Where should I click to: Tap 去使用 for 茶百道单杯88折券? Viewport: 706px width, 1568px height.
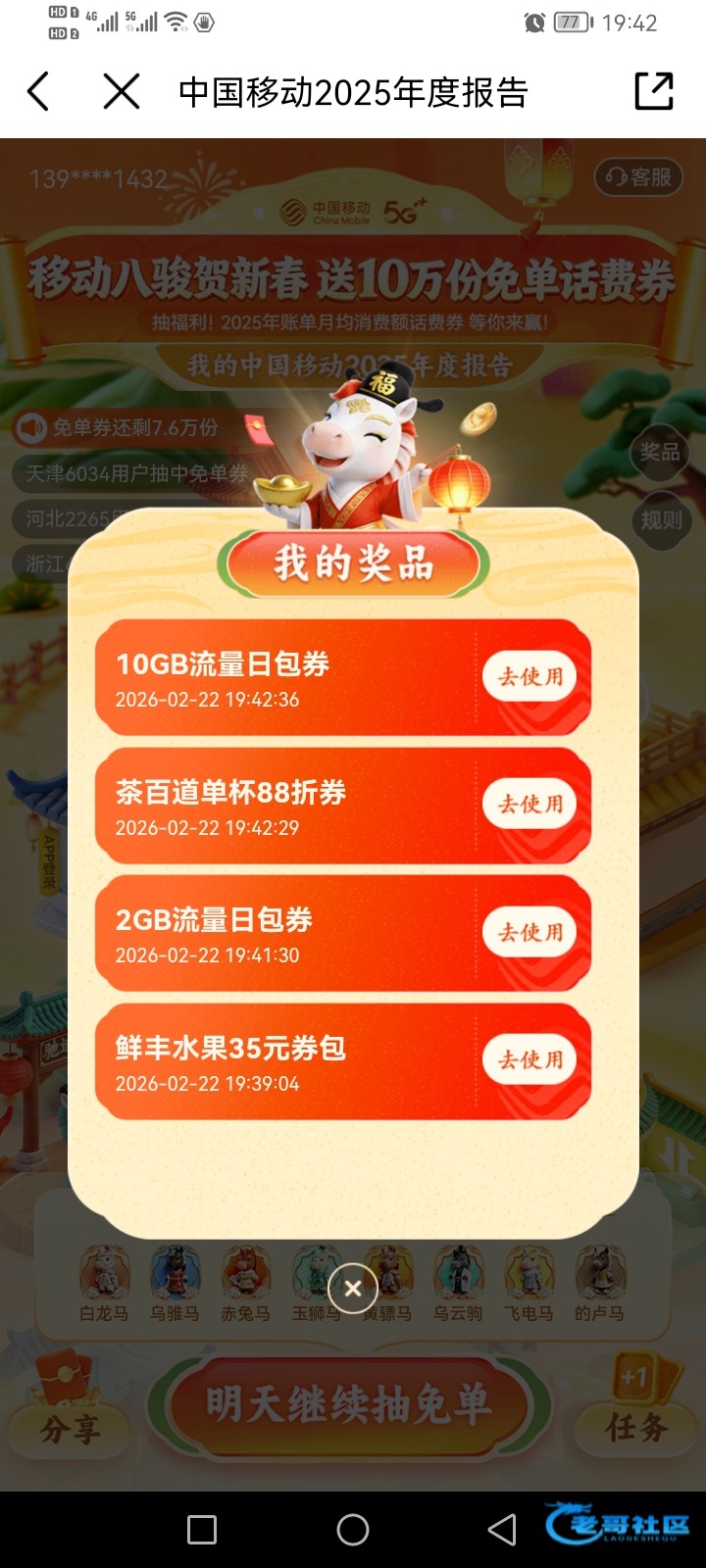(x=529, y=804)
